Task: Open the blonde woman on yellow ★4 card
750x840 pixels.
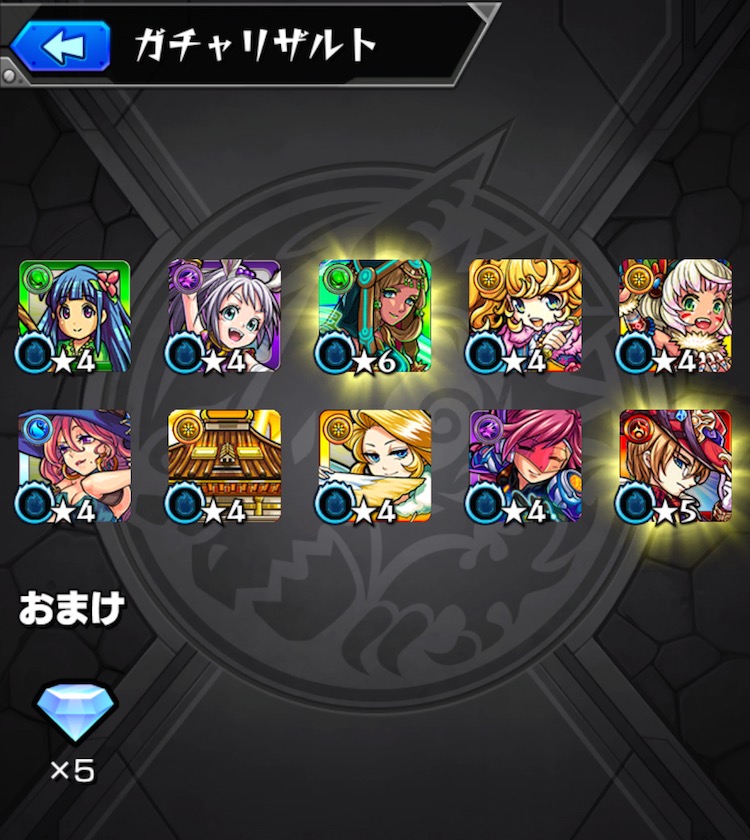Action: [x=375, y=466]
